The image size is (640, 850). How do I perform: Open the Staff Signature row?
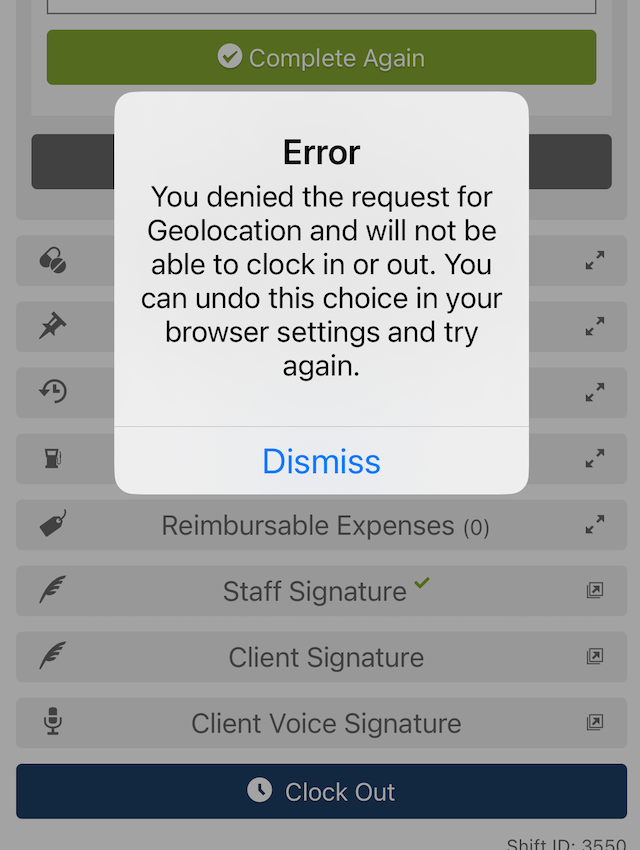321,591
